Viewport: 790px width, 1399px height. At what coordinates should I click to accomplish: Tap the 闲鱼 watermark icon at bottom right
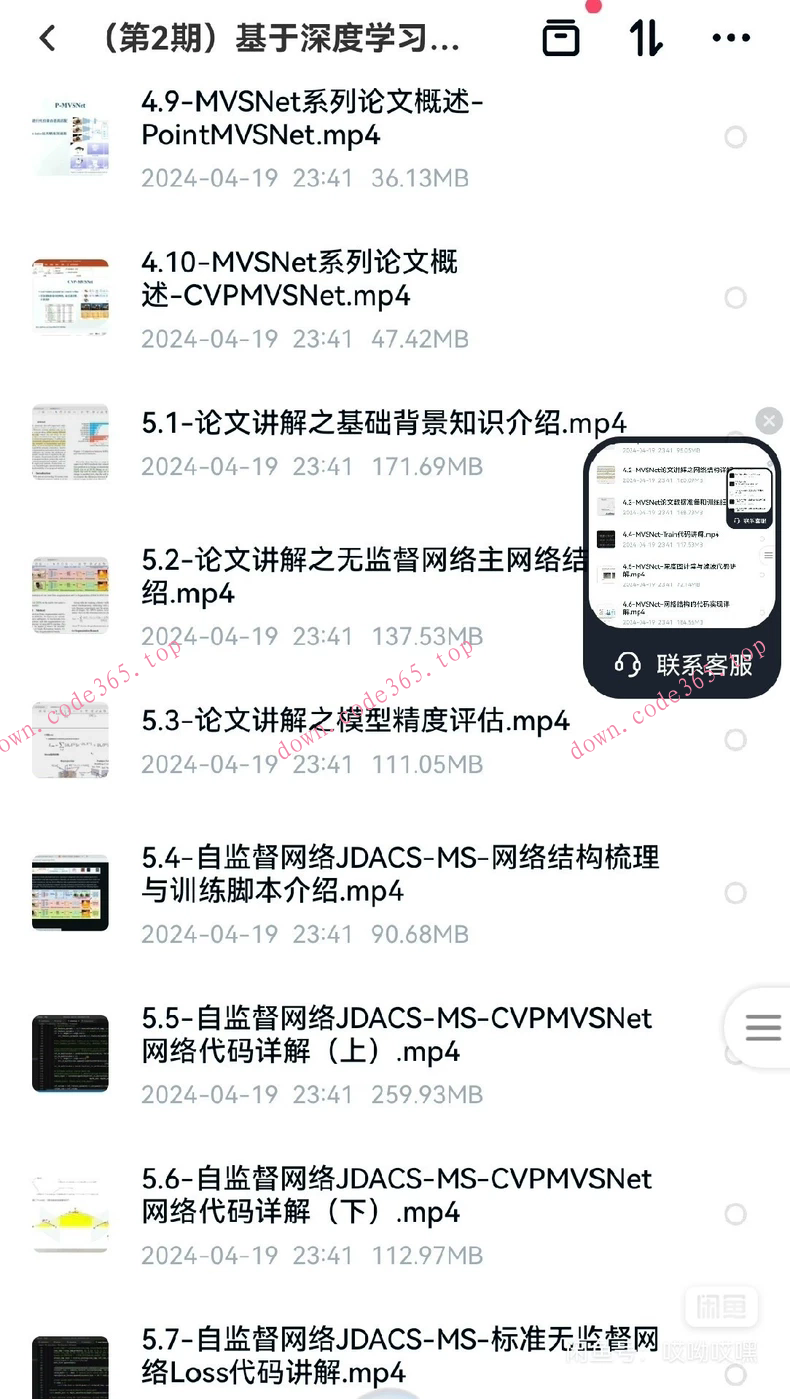(722, 1307)
